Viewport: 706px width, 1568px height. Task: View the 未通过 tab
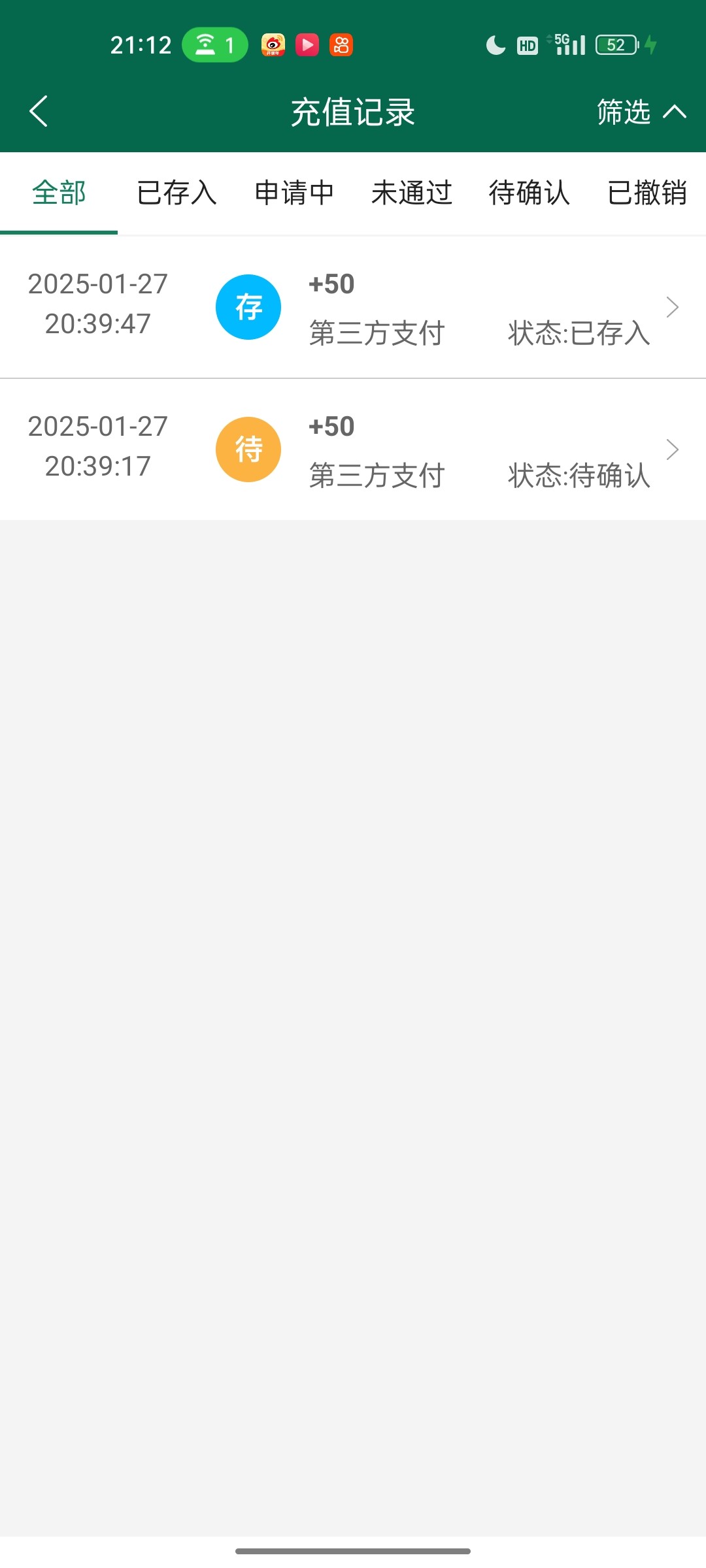point(412,193)
